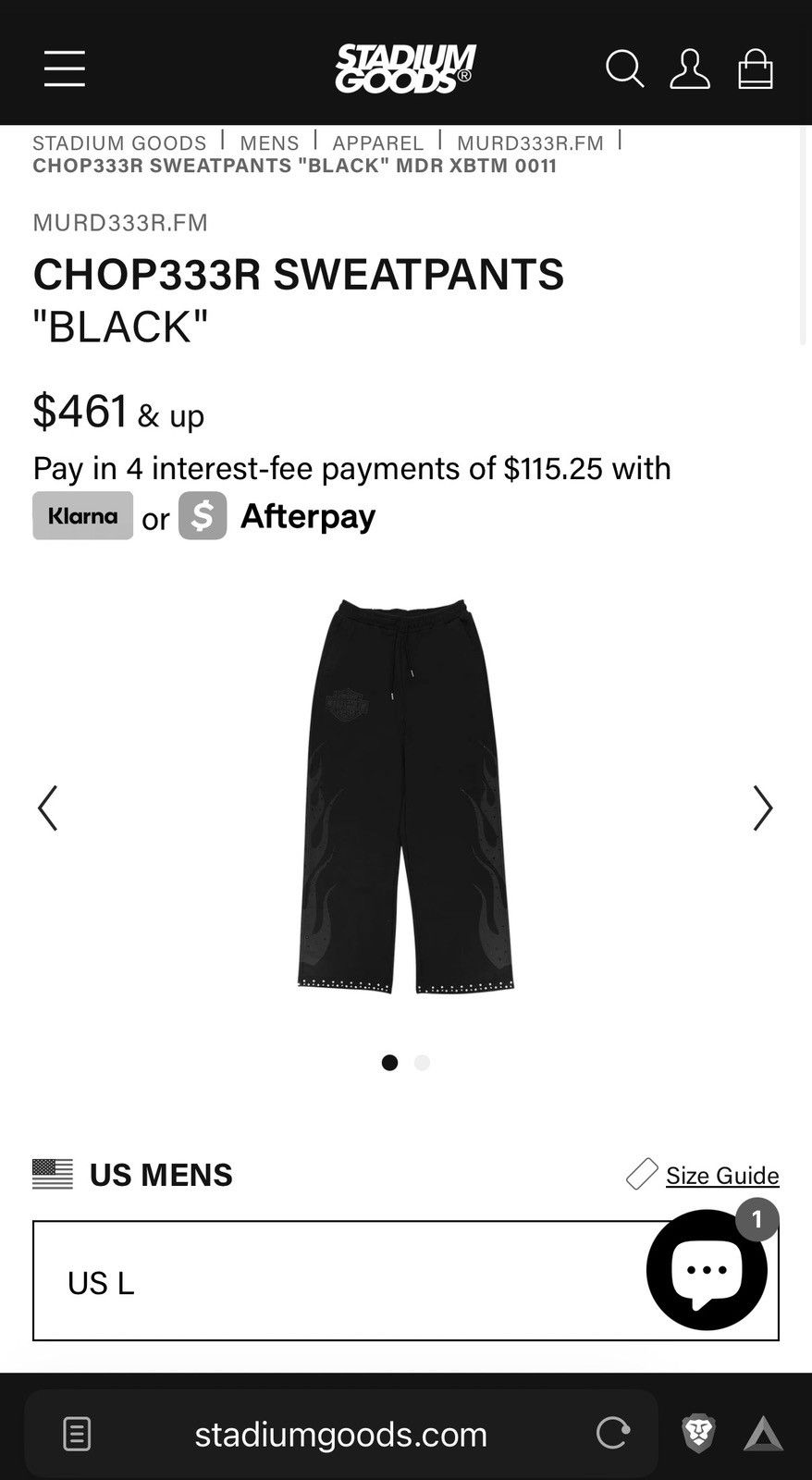Open the account profile icon

pyautogui.click(x=690, y=69)
